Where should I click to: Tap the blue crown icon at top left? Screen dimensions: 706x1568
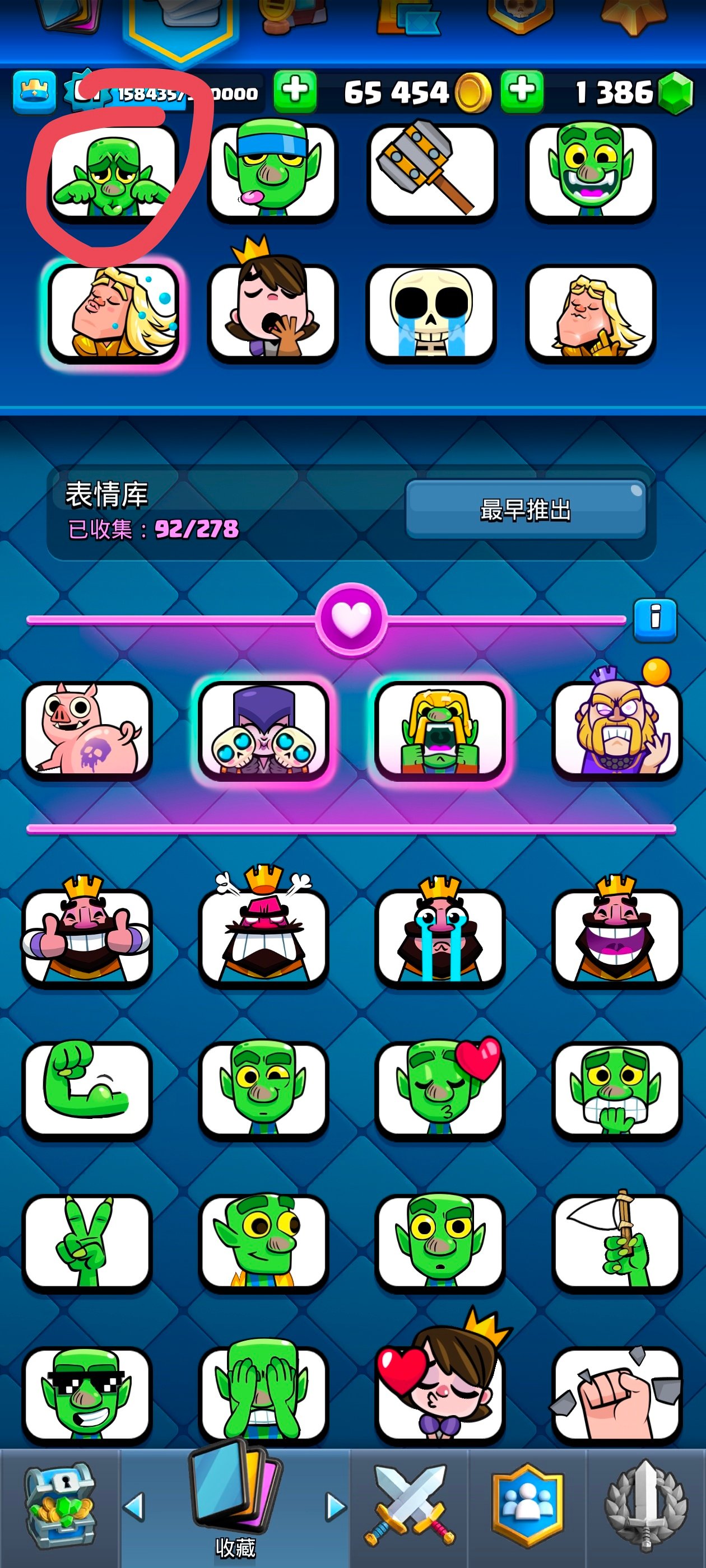(x=34, y=92)
